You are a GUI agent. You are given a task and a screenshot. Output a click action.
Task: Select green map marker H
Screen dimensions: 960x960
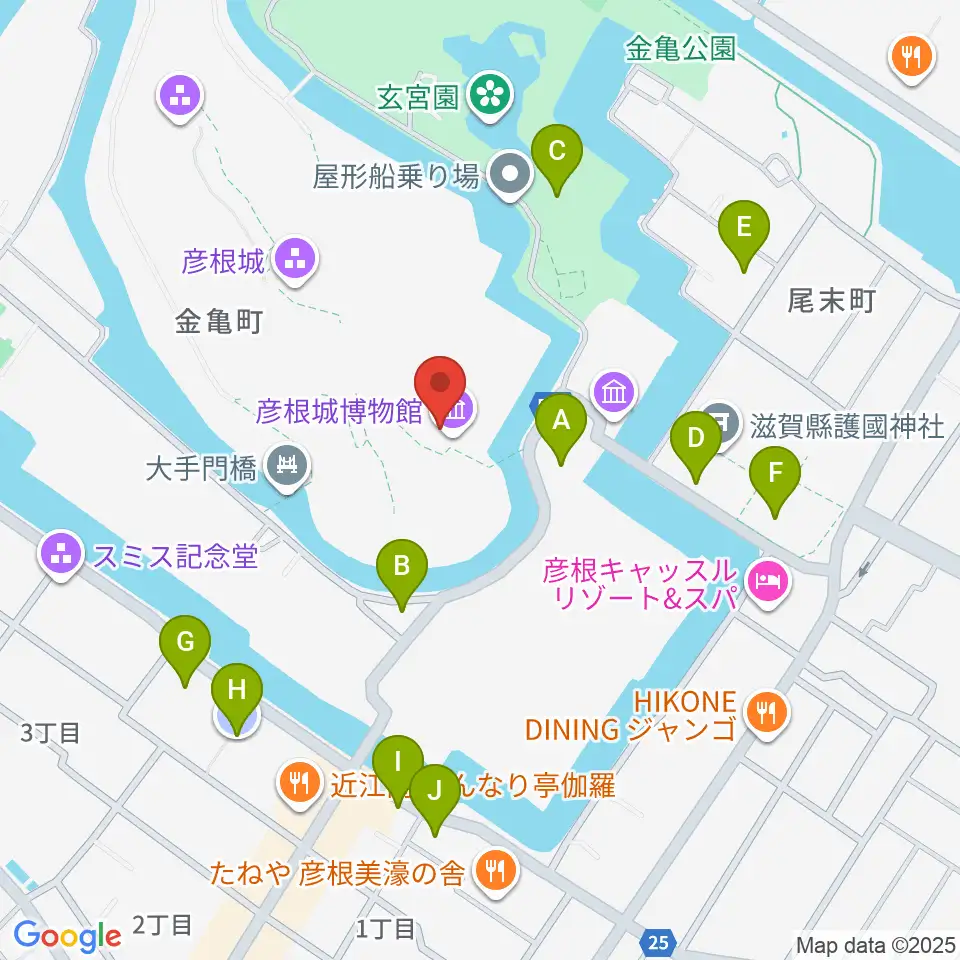pos(237,699)
